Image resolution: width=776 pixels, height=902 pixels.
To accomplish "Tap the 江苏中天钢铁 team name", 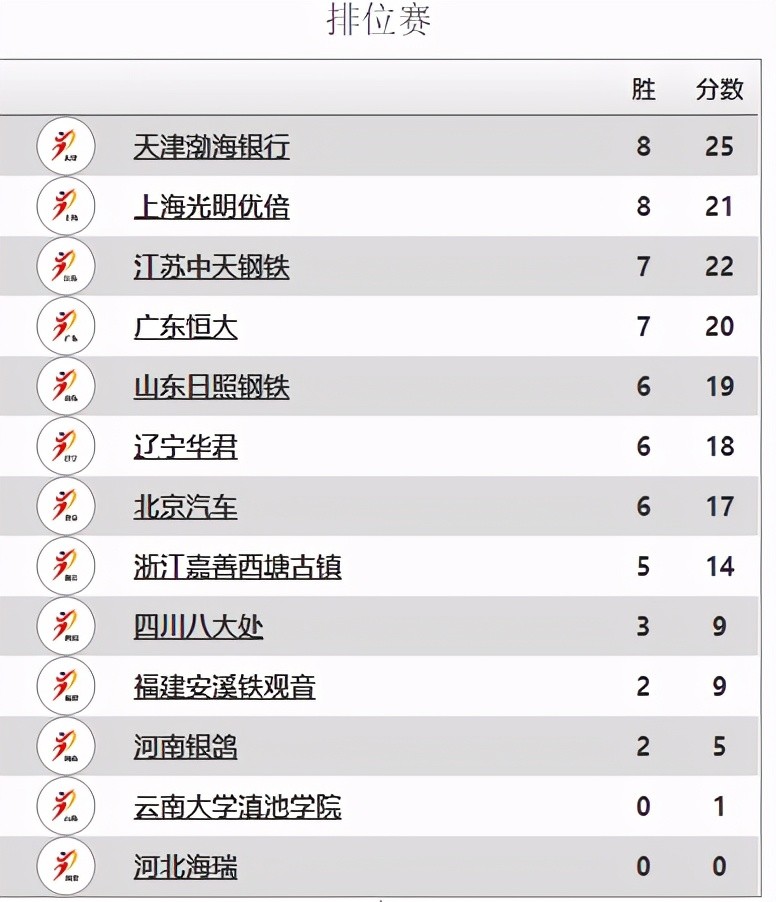I will coord(211,267).
